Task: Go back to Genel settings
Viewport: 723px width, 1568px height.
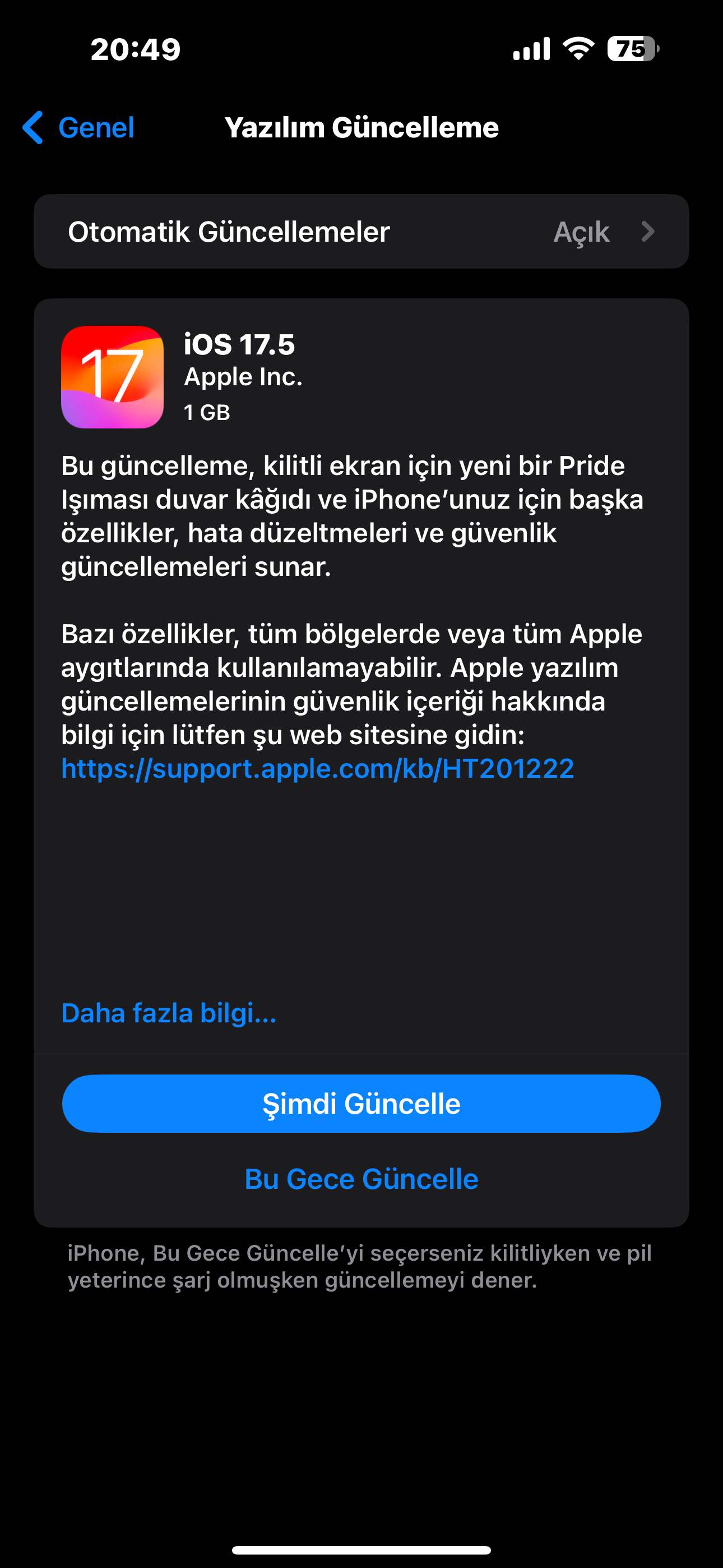Action: pos(78,127)
